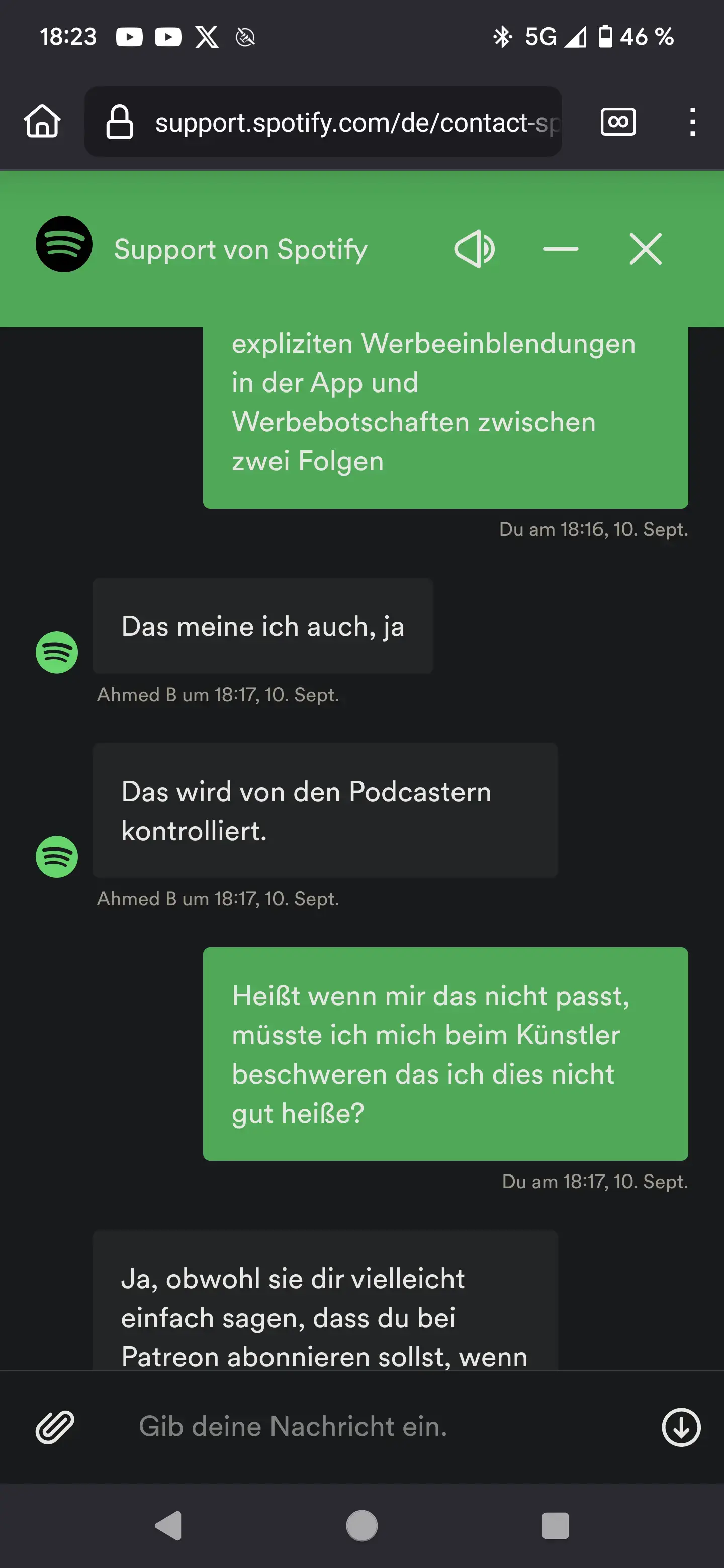This screenshot has height=1568, width=724.
Task: Close the Support von Spotify chat
Action: click(646, 249)
